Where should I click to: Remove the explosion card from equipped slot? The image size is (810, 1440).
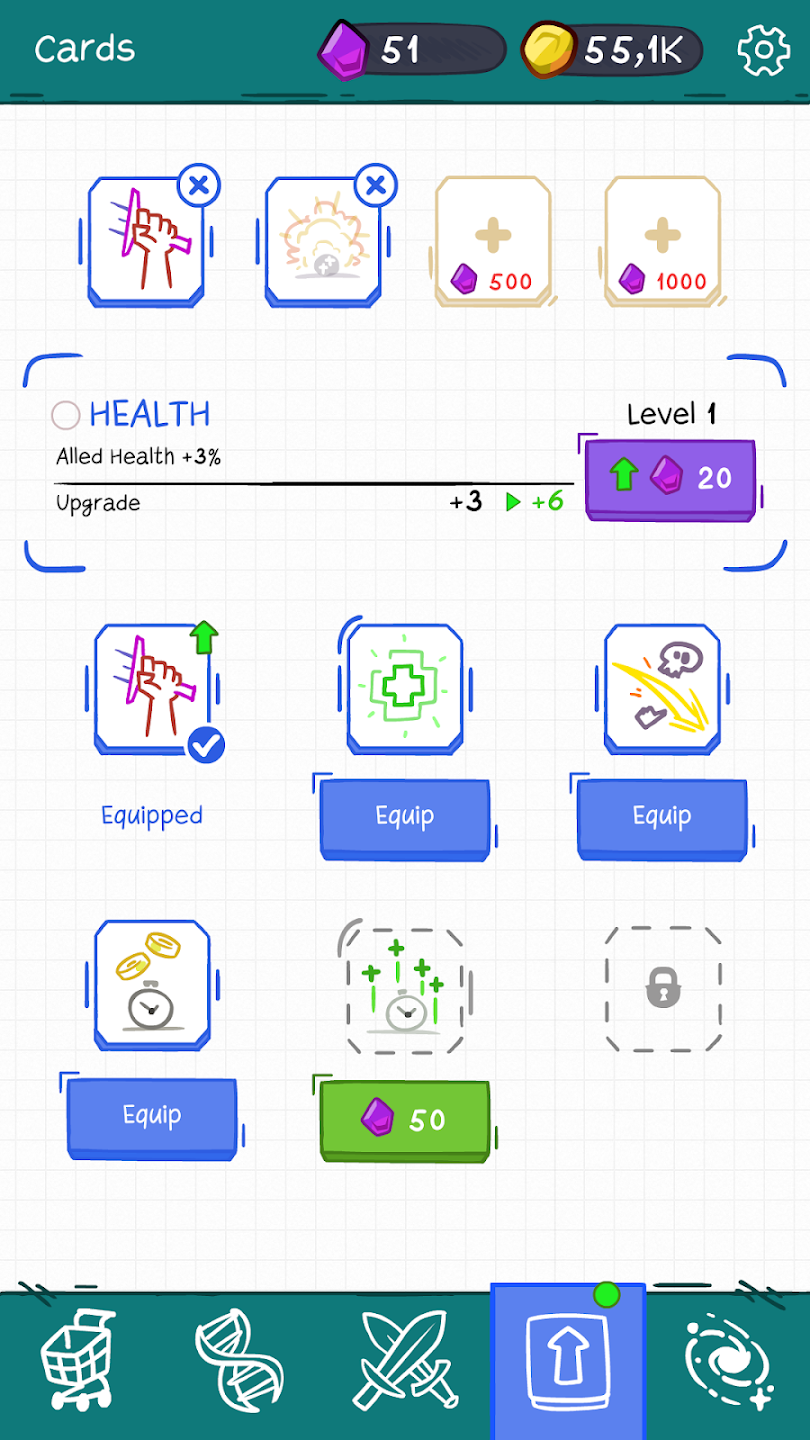pos(376,185)
